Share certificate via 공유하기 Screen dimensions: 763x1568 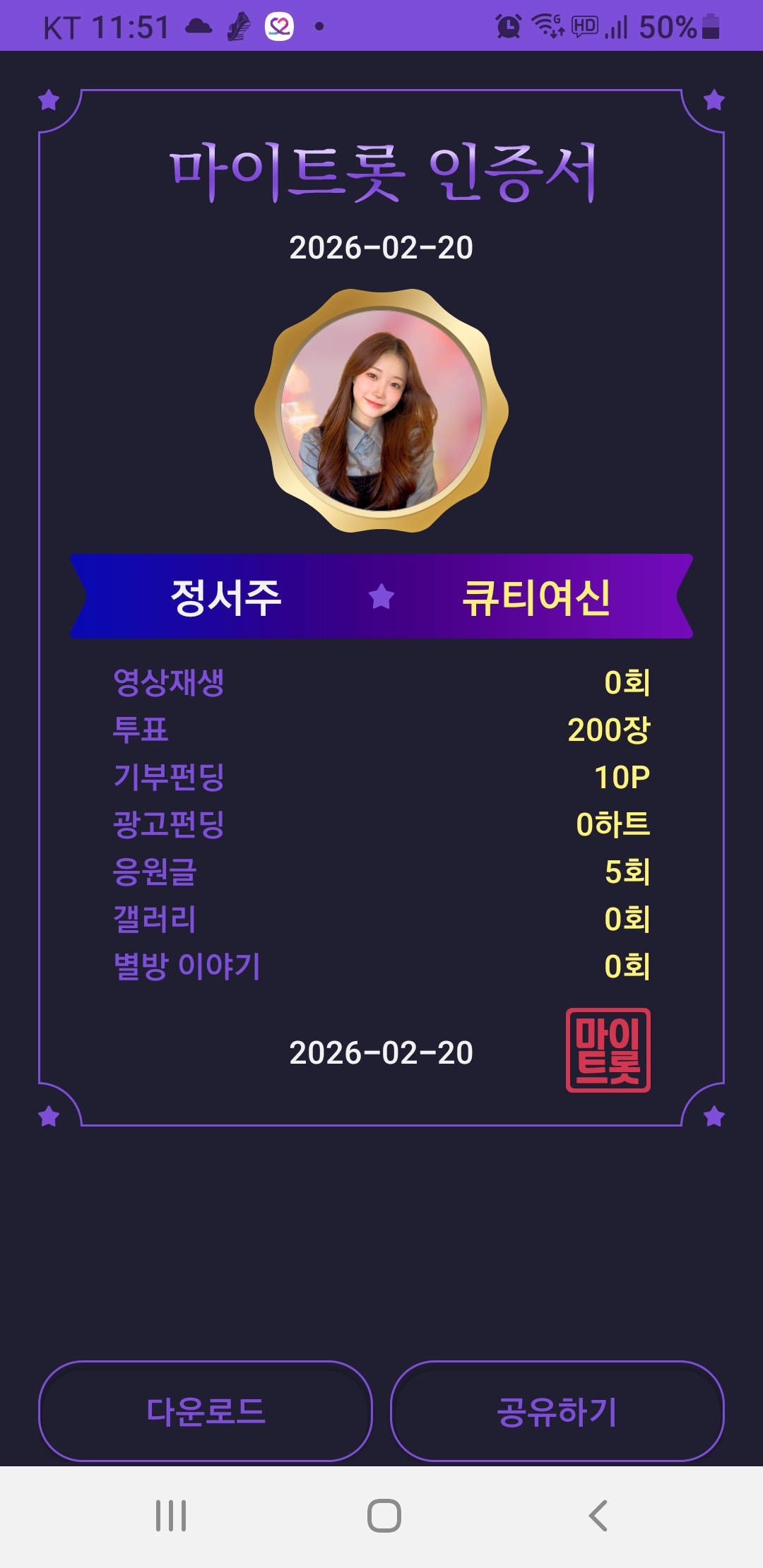coord(557,1411)
